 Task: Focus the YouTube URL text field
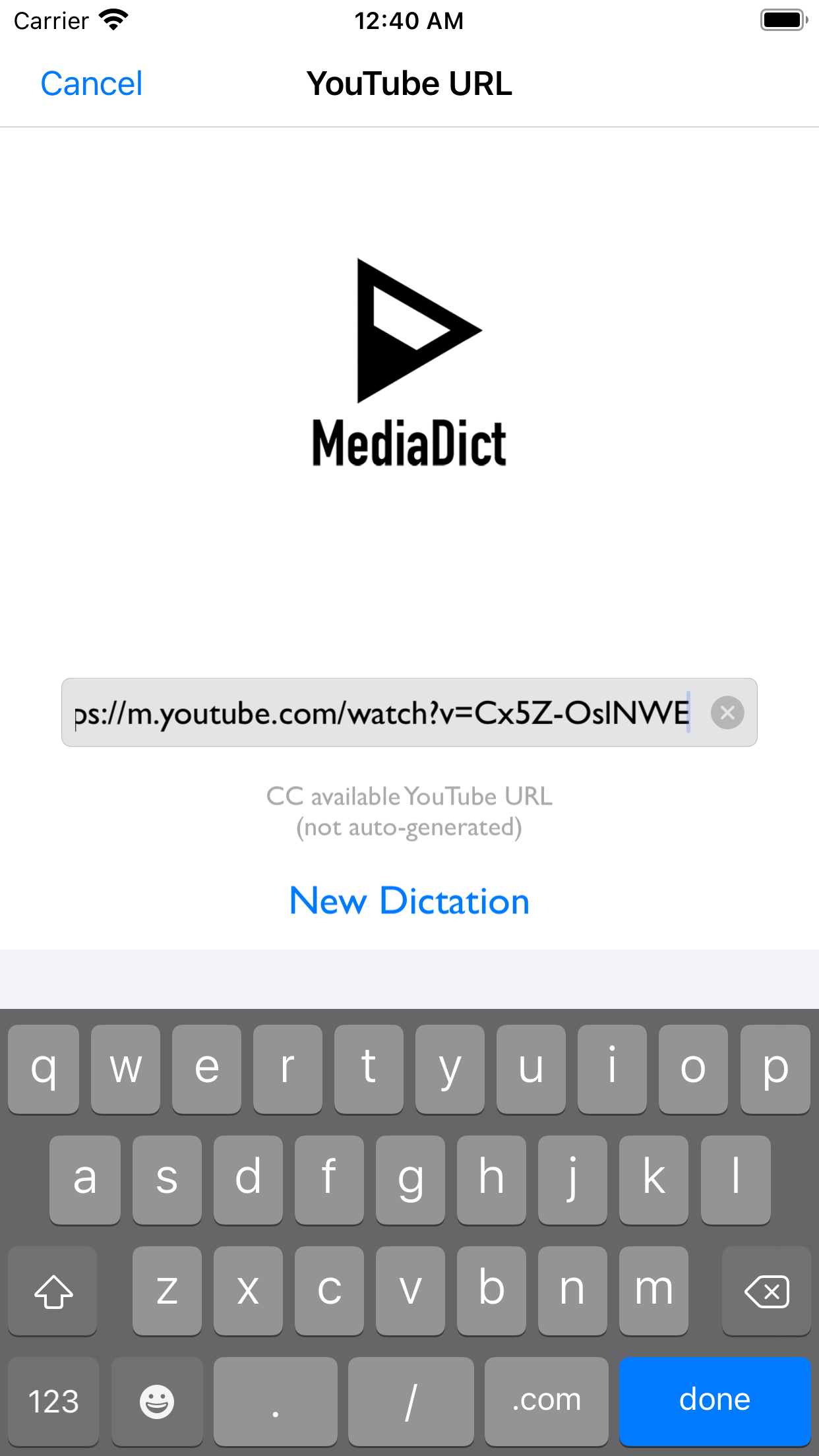click(382, 713)
